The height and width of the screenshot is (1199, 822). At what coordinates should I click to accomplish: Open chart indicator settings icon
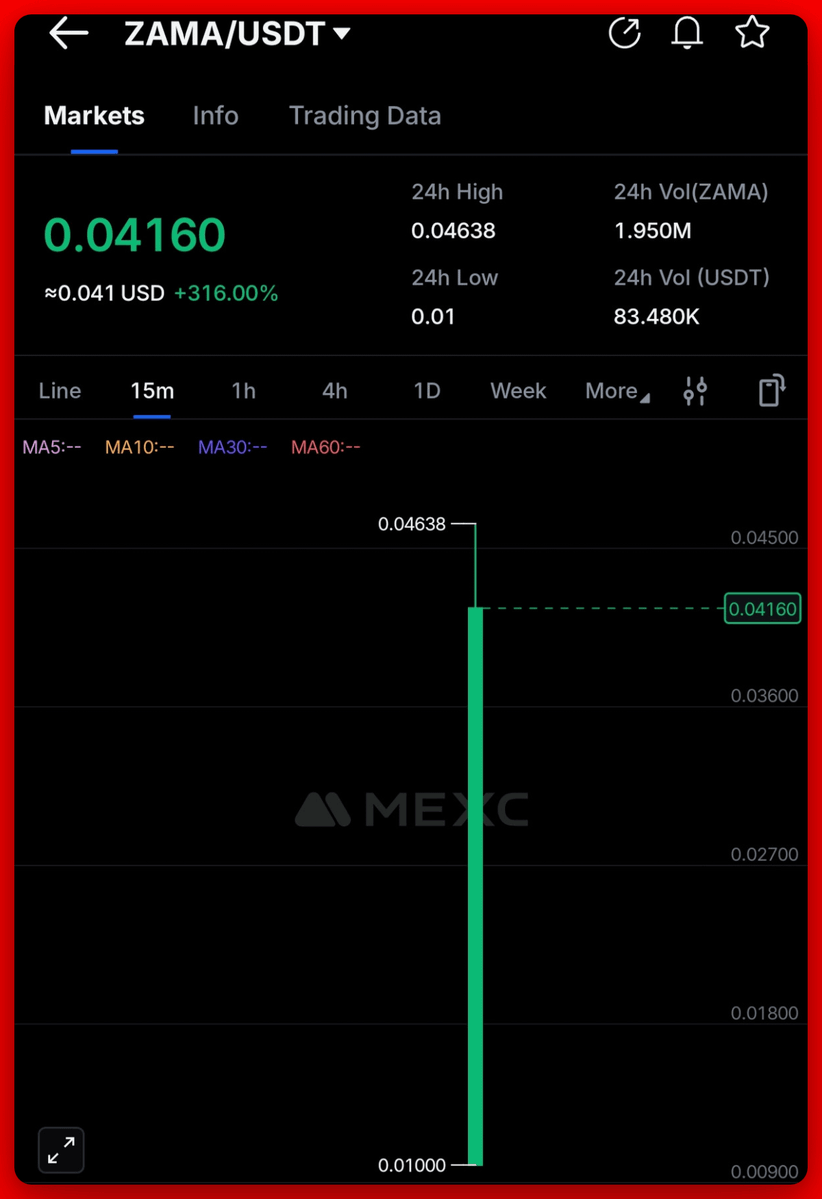pos(695,391)
